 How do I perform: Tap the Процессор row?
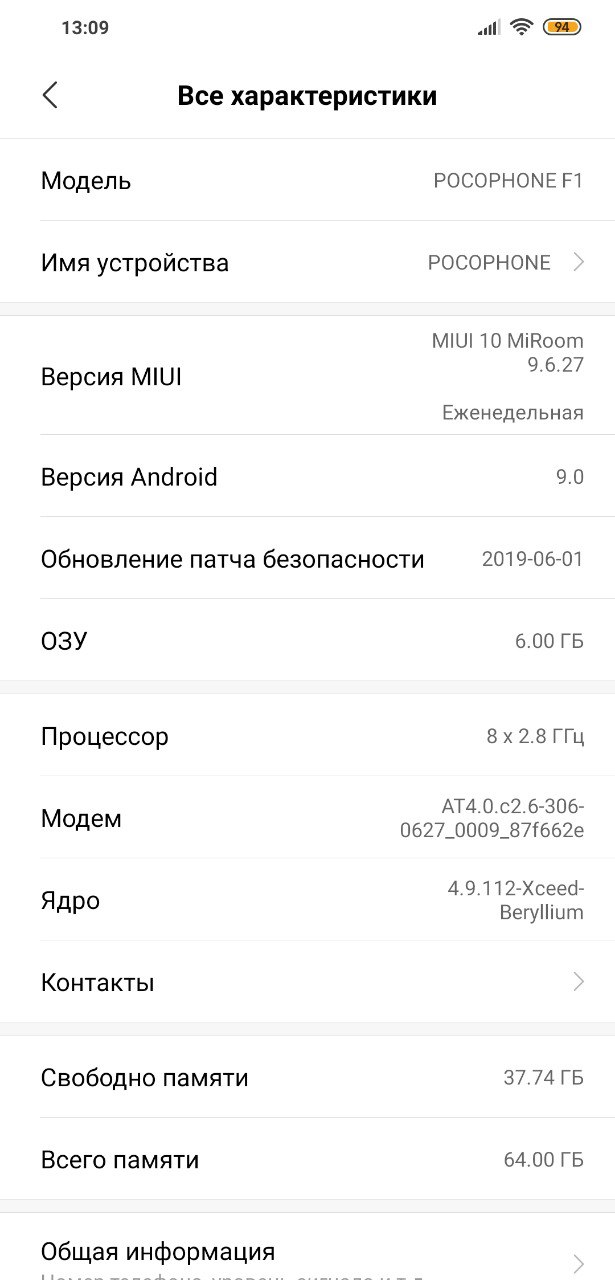click(x=307, y=736)
